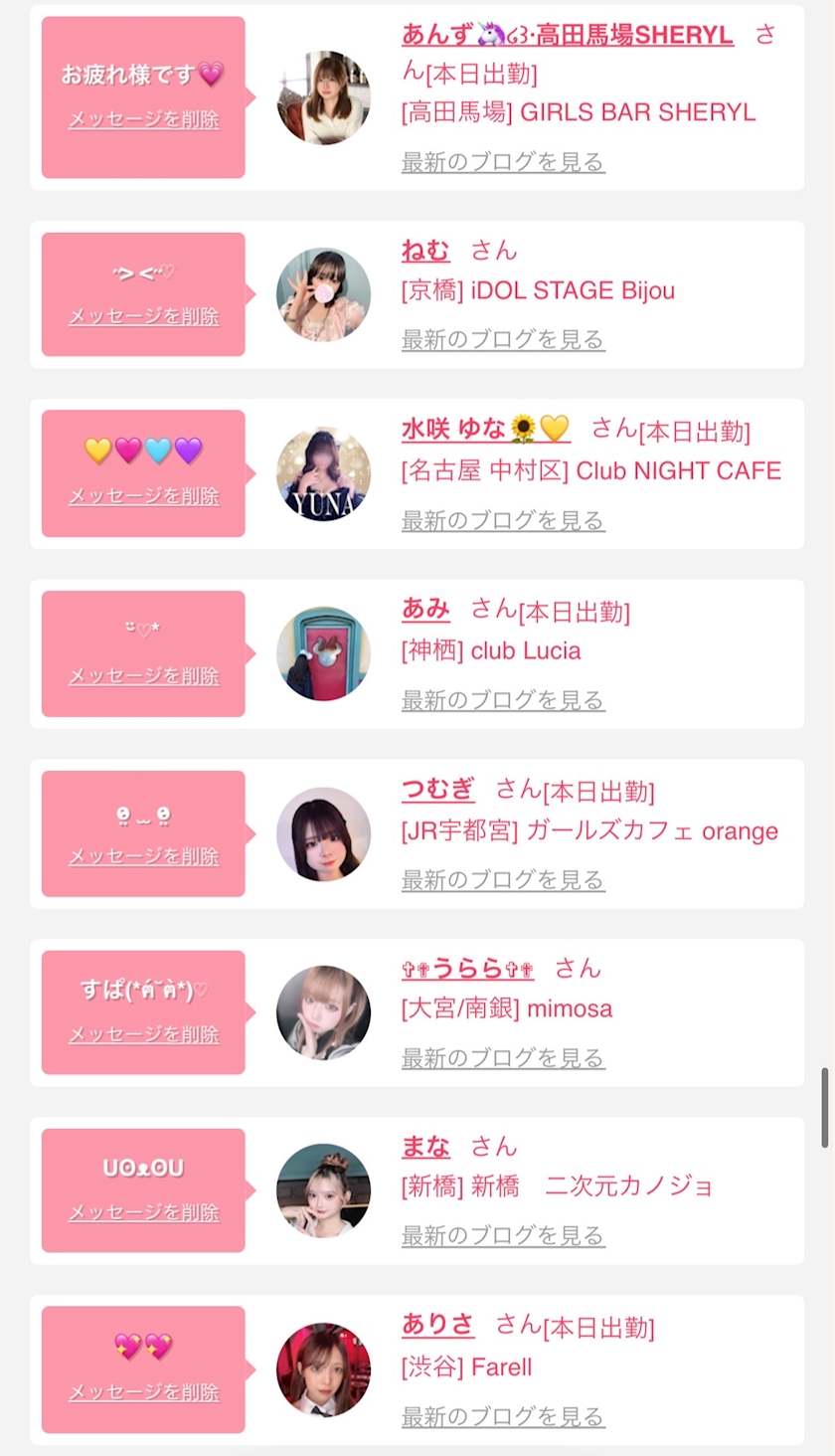
Task: Open まな's profile name link
Action: [x=425, y=1146]
